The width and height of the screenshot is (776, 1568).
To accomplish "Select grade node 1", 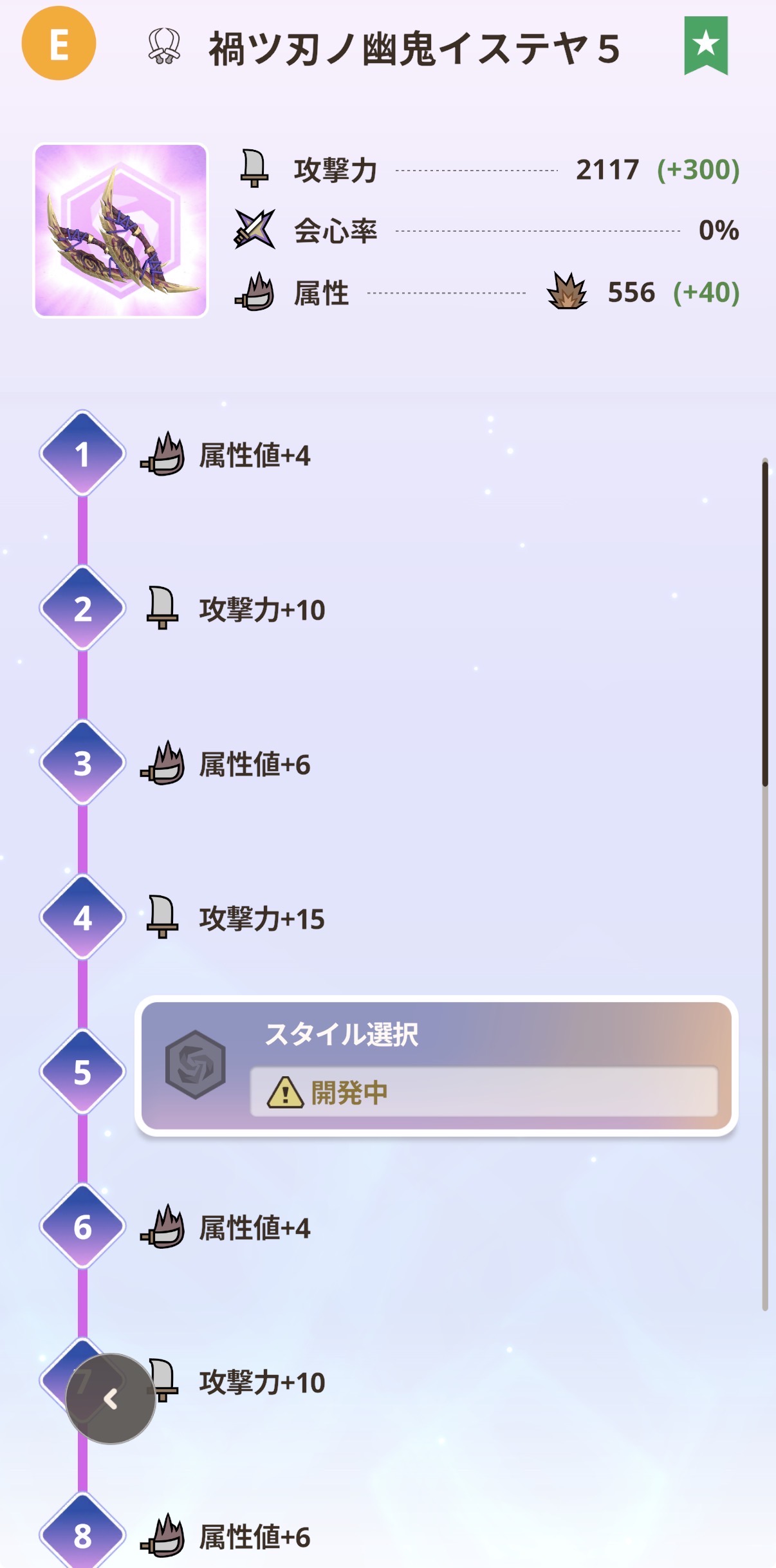I will [x=82, y=454].
